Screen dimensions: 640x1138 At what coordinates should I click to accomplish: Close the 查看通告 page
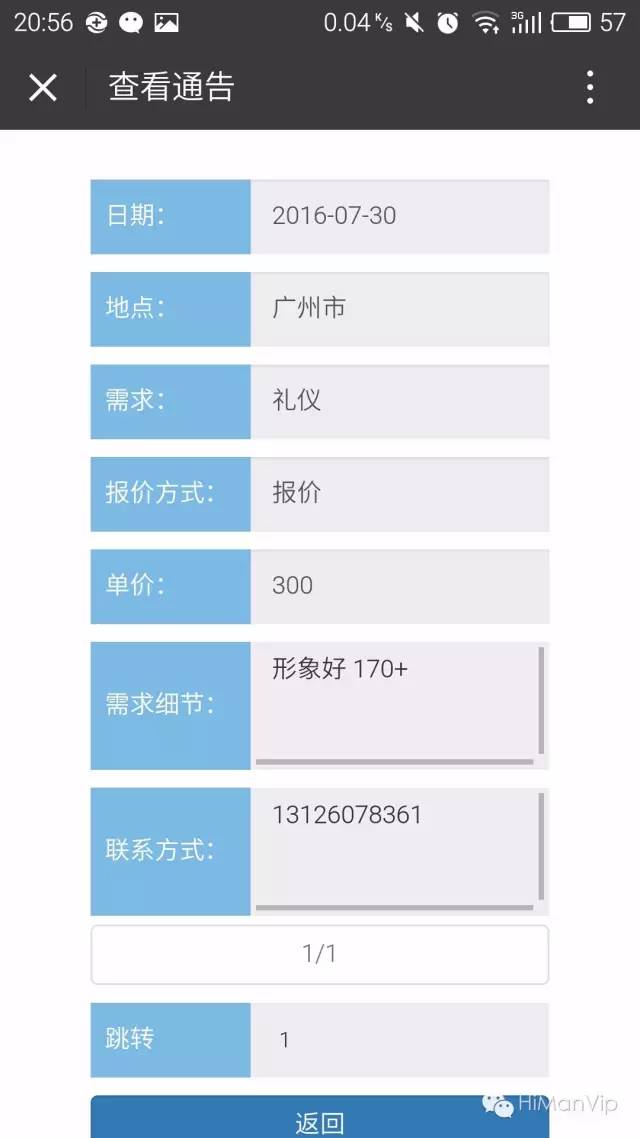pos(43,89)
